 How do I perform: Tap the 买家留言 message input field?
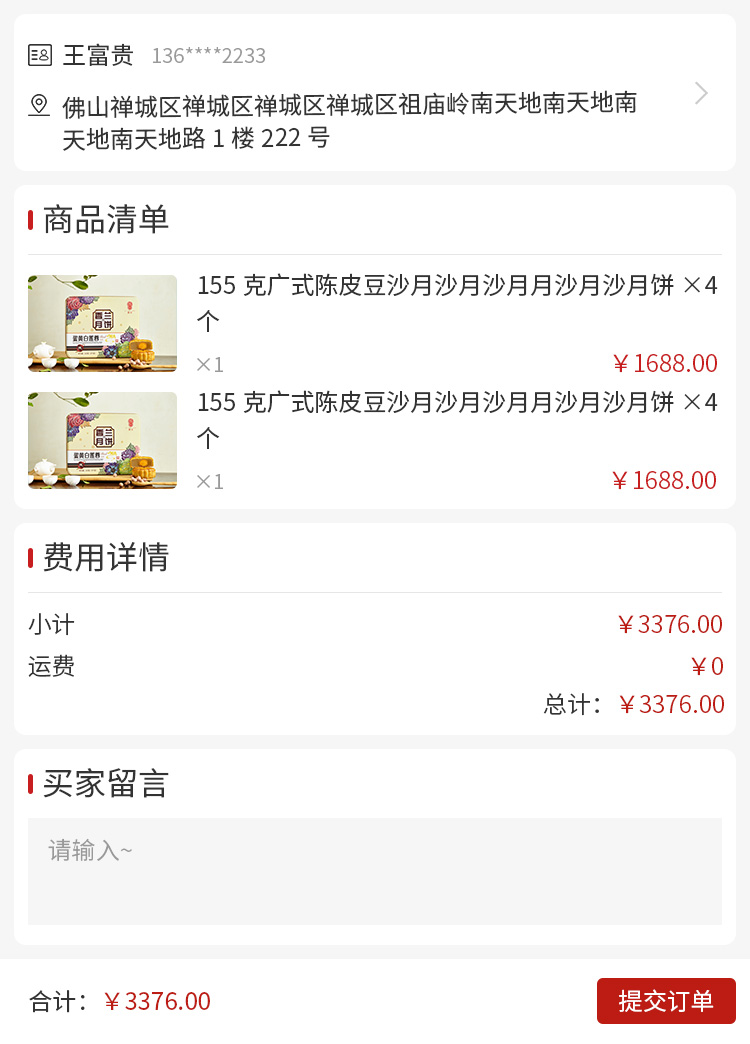point(374,870)
